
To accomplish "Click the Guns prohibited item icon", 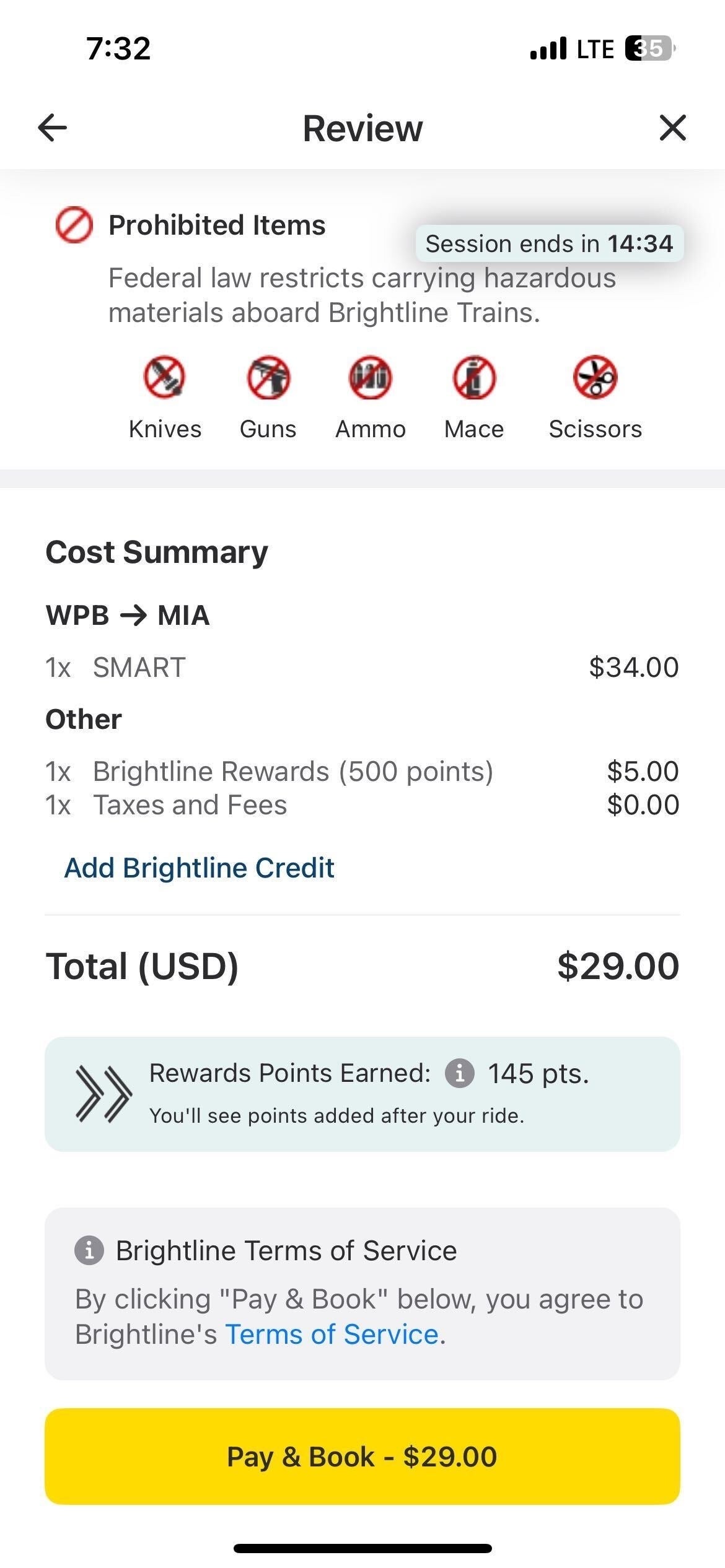I will [267, 378].
